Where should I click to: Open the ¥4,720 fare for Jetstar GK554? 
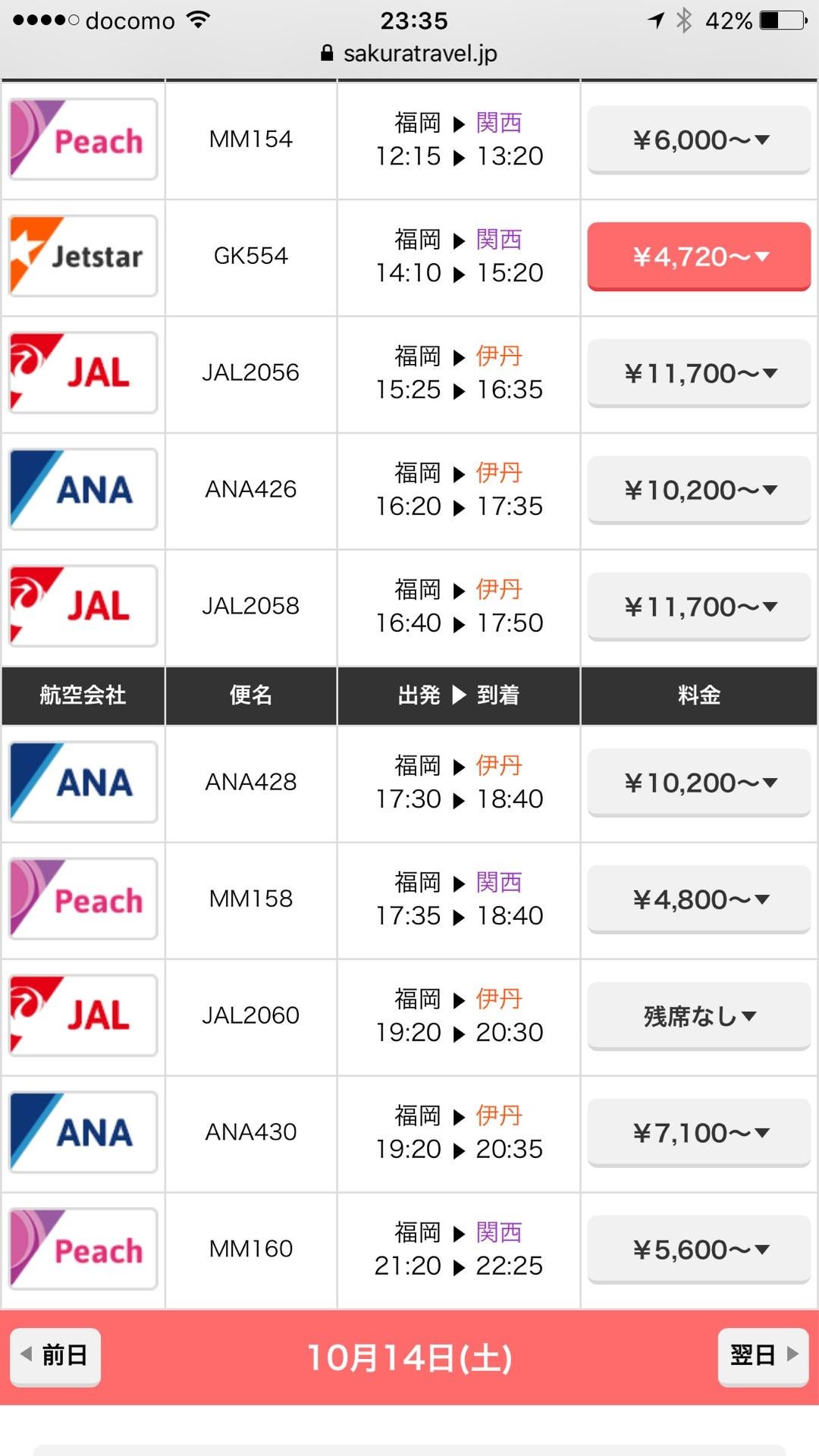pos(698,256)
